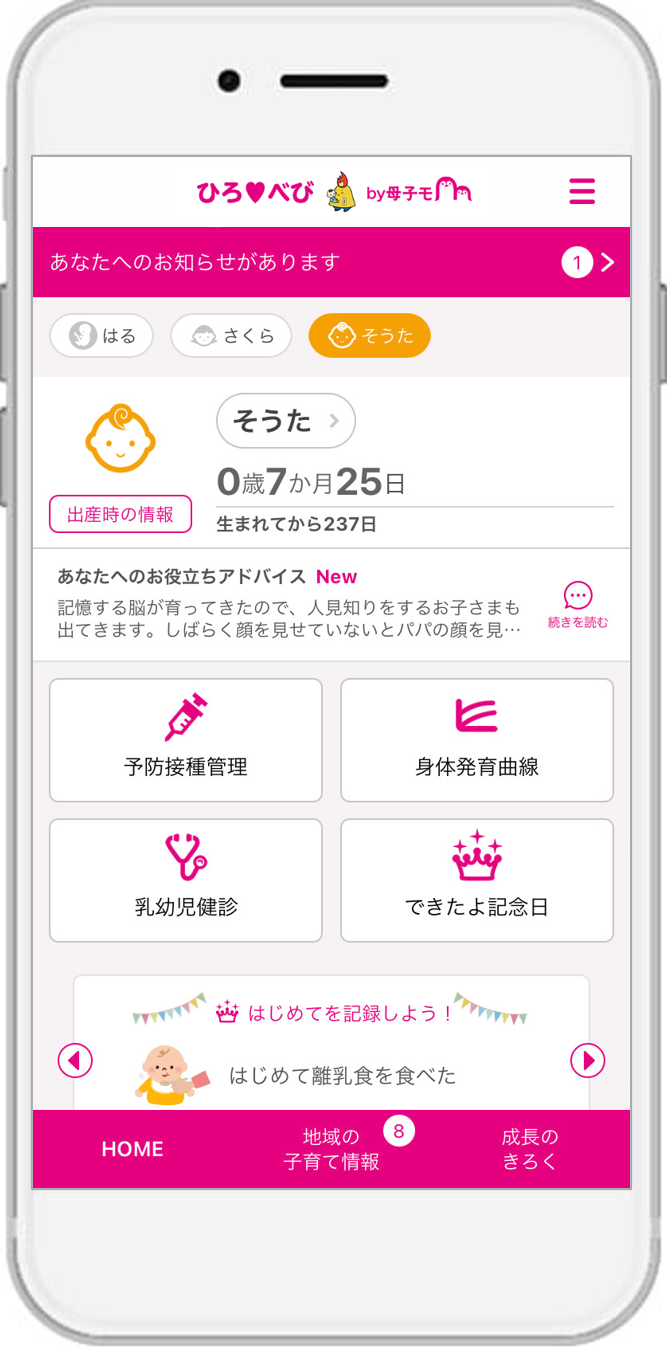The image size is (667, 1350).
Task: Open 予防接種管理
Action: coord(186,740)
